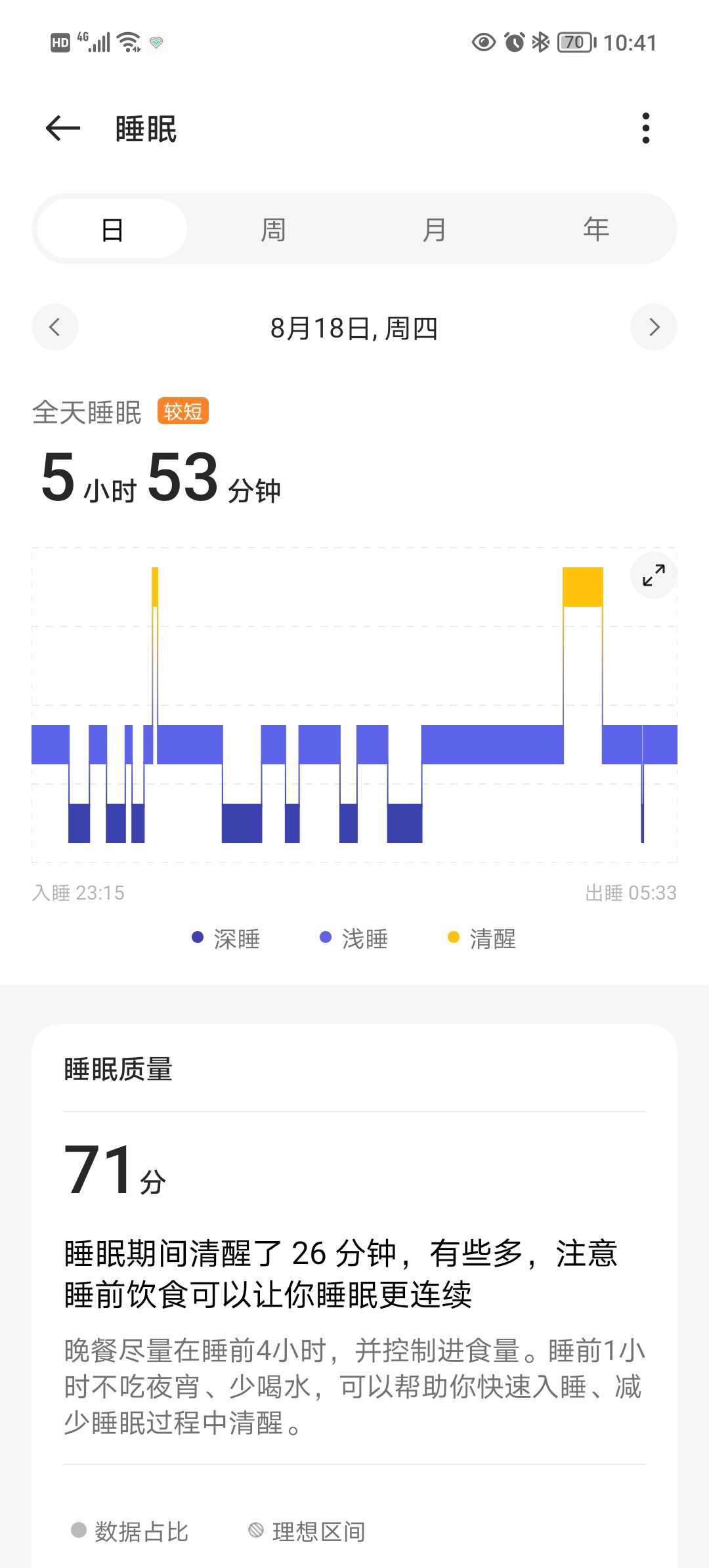The image size is (709, 1568).
Task: Open the three-dot overflow menu
Action: tap(646, 128)
